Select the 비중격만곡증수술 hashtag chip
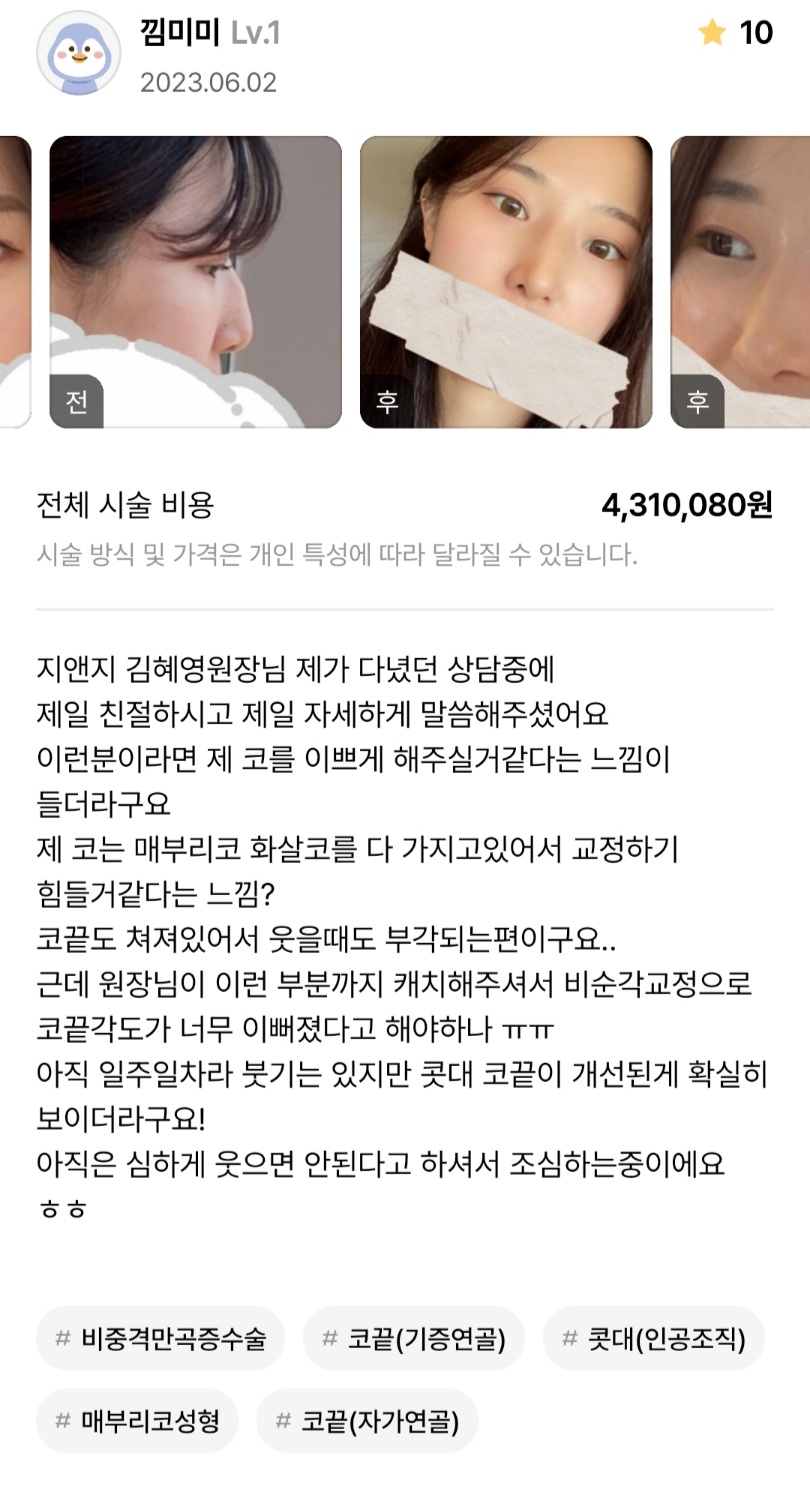The width and height of the screenshot is (810, 1490). tap(160, 1338)
